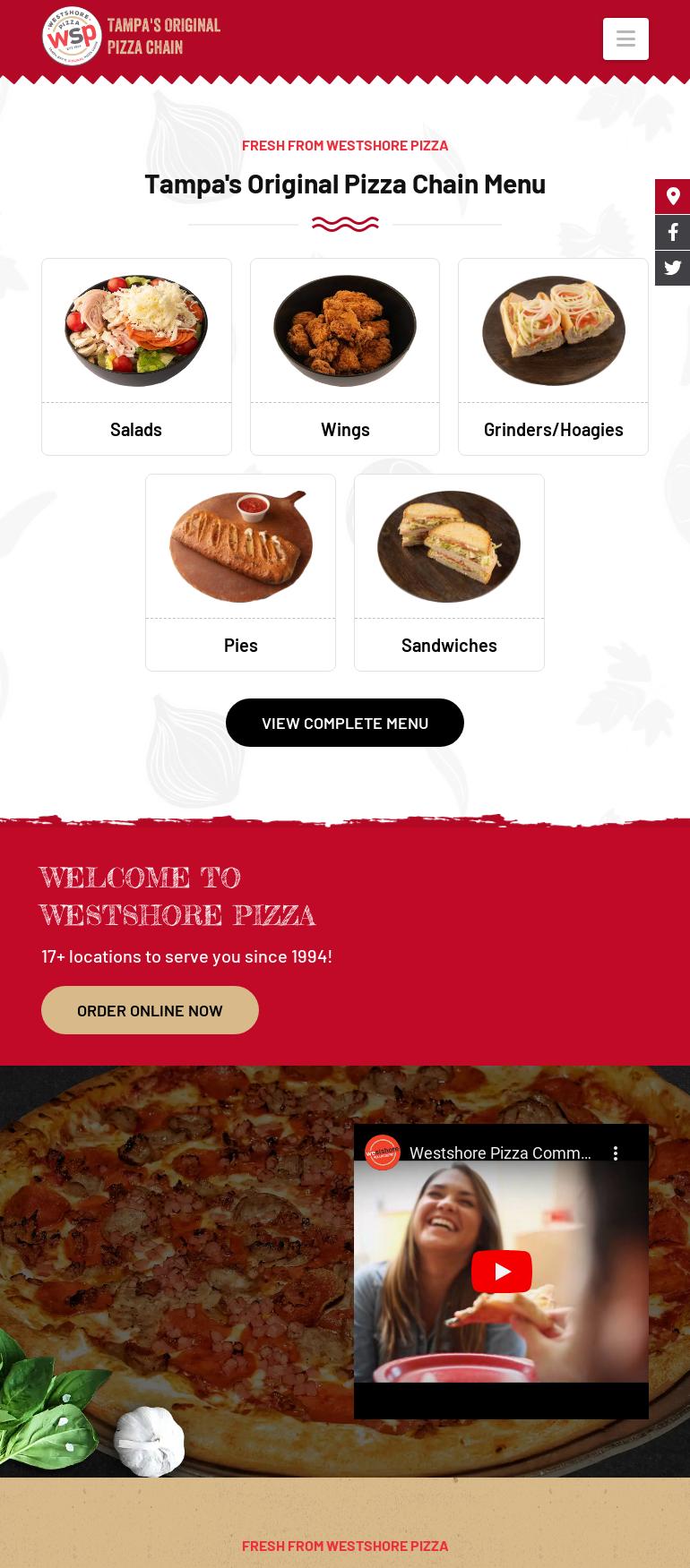Tap Order Online Now button
690x1568 pixels.
click(150, 1010)
